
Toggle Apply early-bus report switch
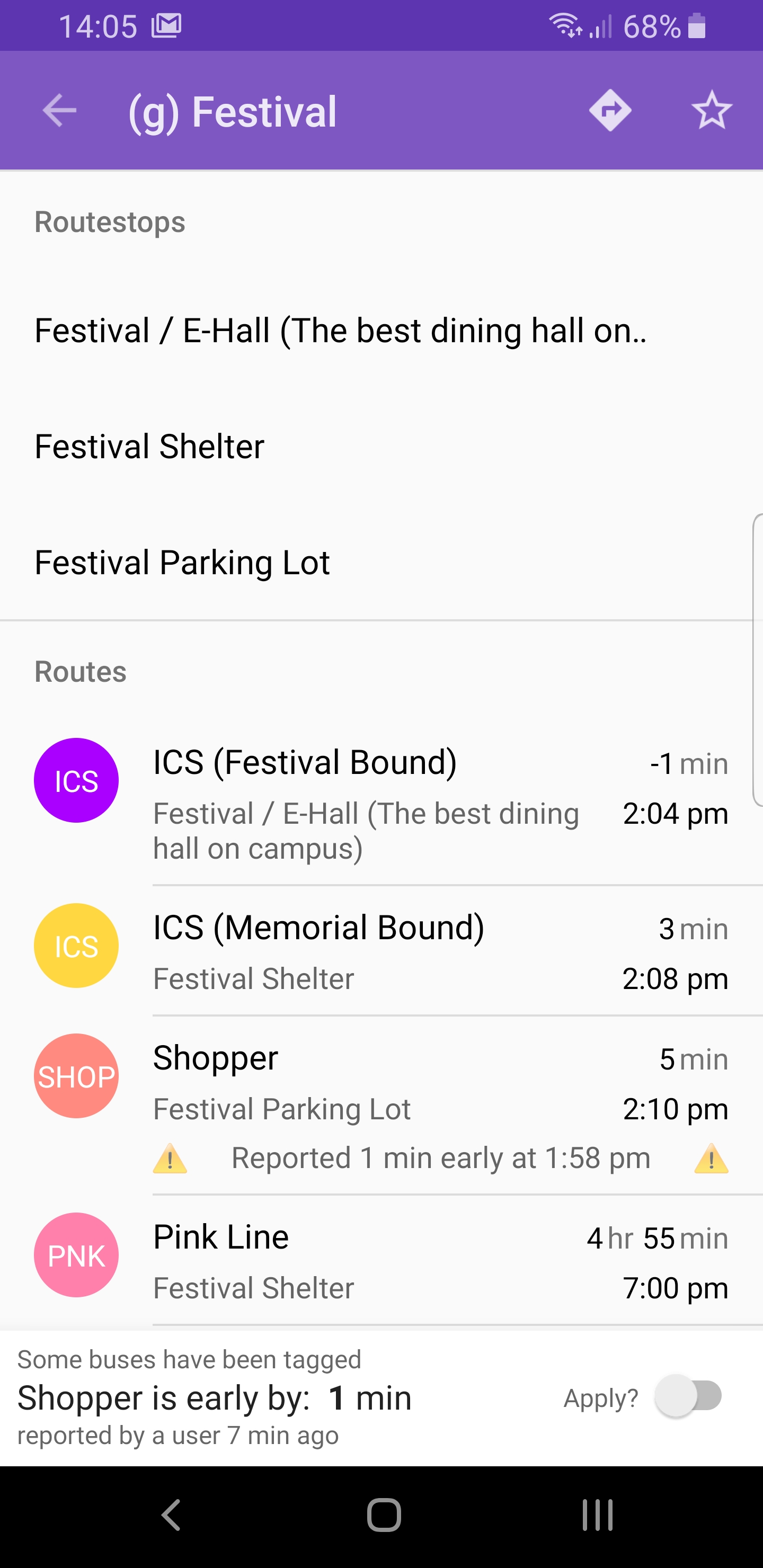[688, 1396]
